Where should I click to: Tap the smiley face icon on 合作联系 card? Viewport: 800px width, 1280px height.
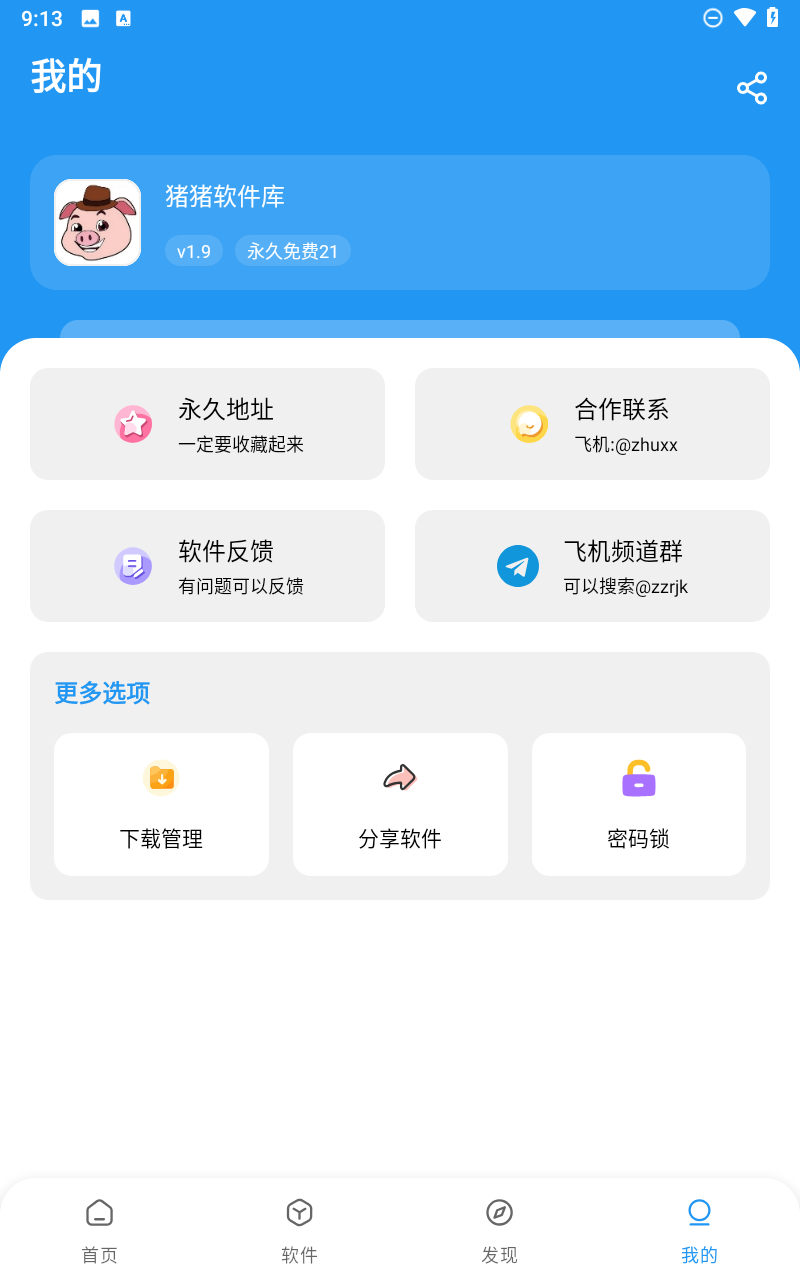tap(529, 424)
